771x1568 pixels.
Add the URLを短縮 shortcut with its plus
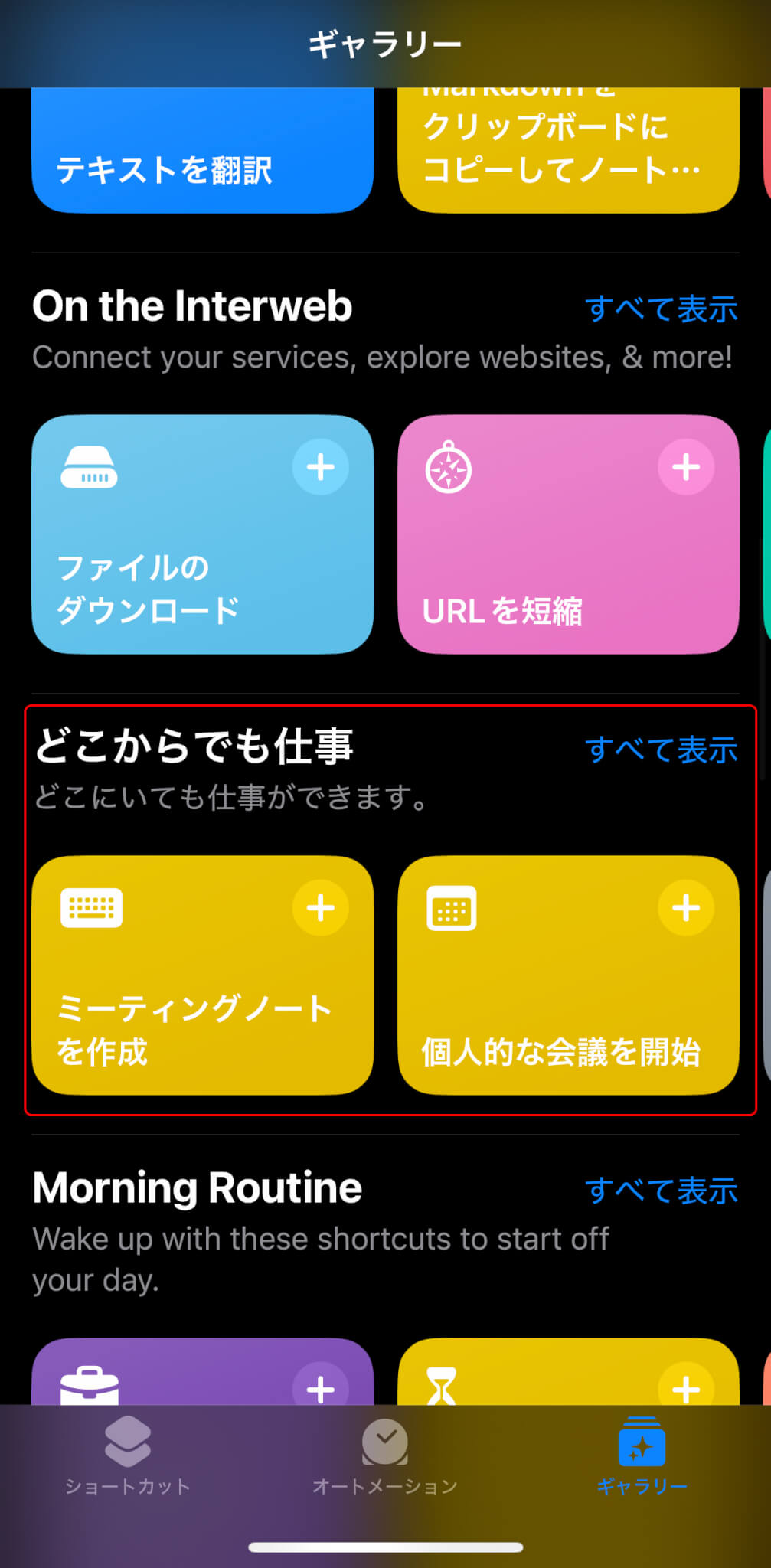686,467
